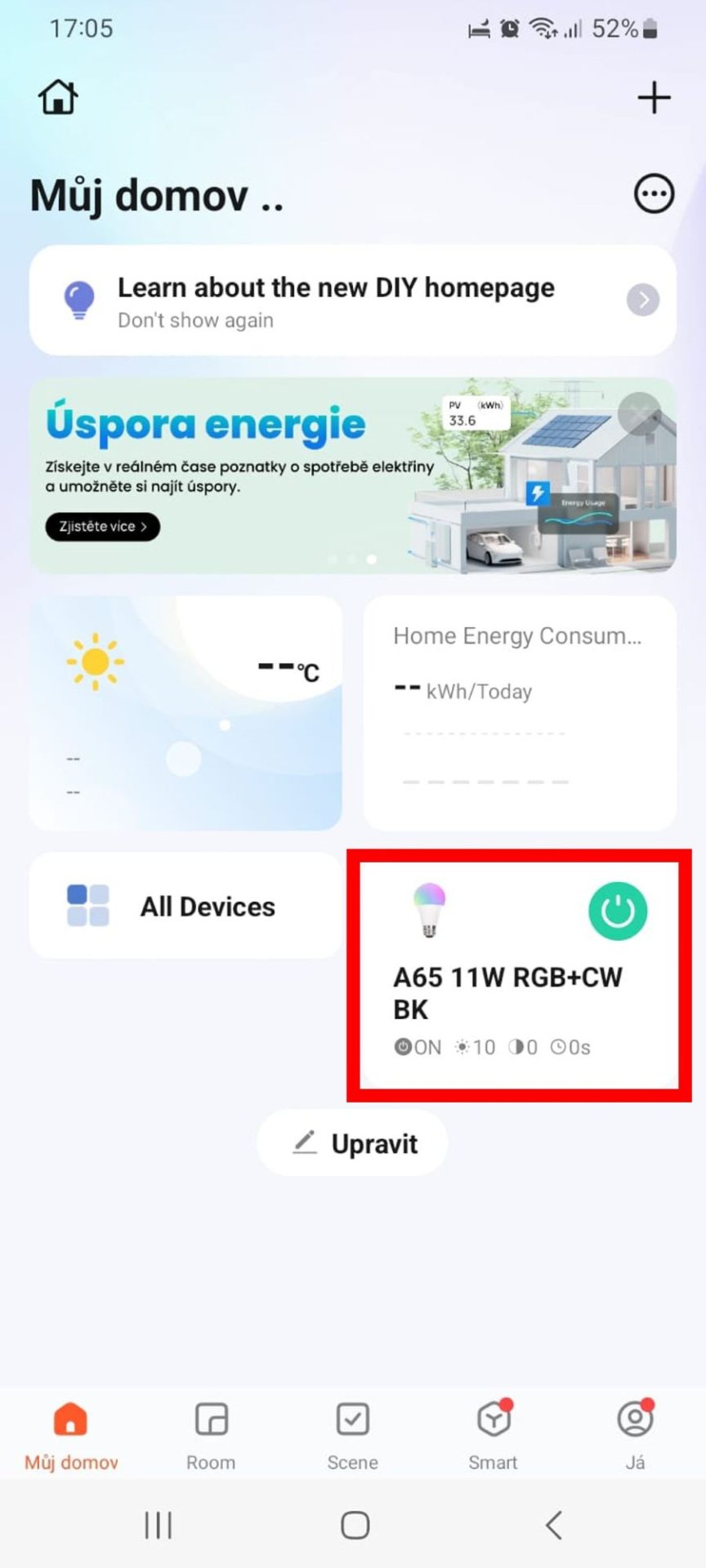706x1568 pixels.
Task: Switch to the Scene tab
Action: pyautogui.click(x=352, y=1436)
